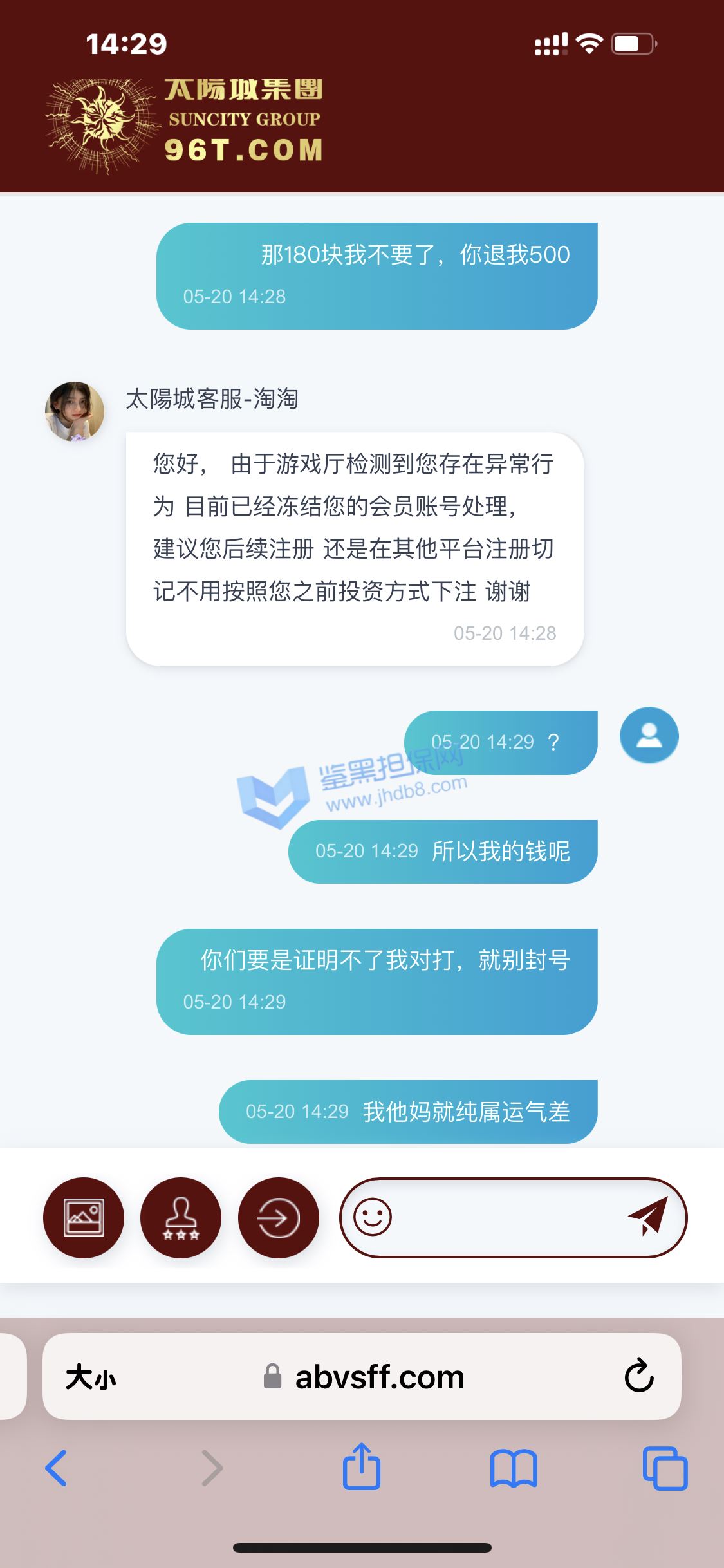Open the emoji picker
This screenshot has height=1568, width=724.
point(373,1217)
